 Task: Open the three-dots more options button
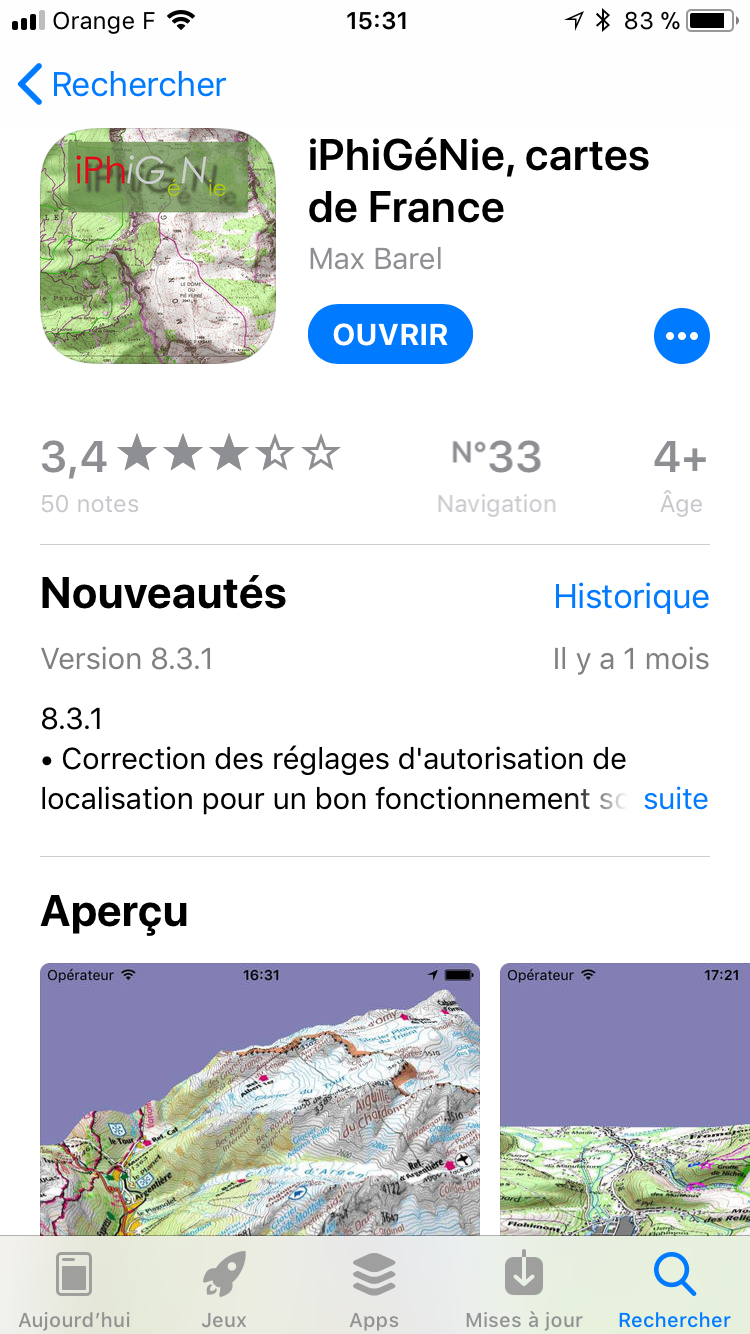[681, 337]
